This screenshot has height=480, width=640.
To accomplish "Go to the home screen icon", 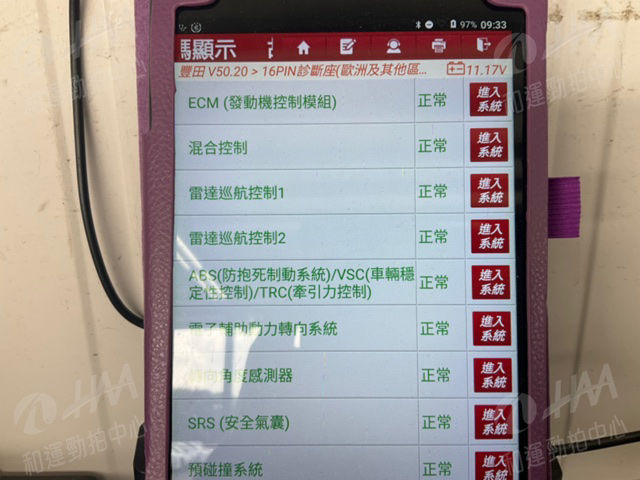I will pos(303,48).
